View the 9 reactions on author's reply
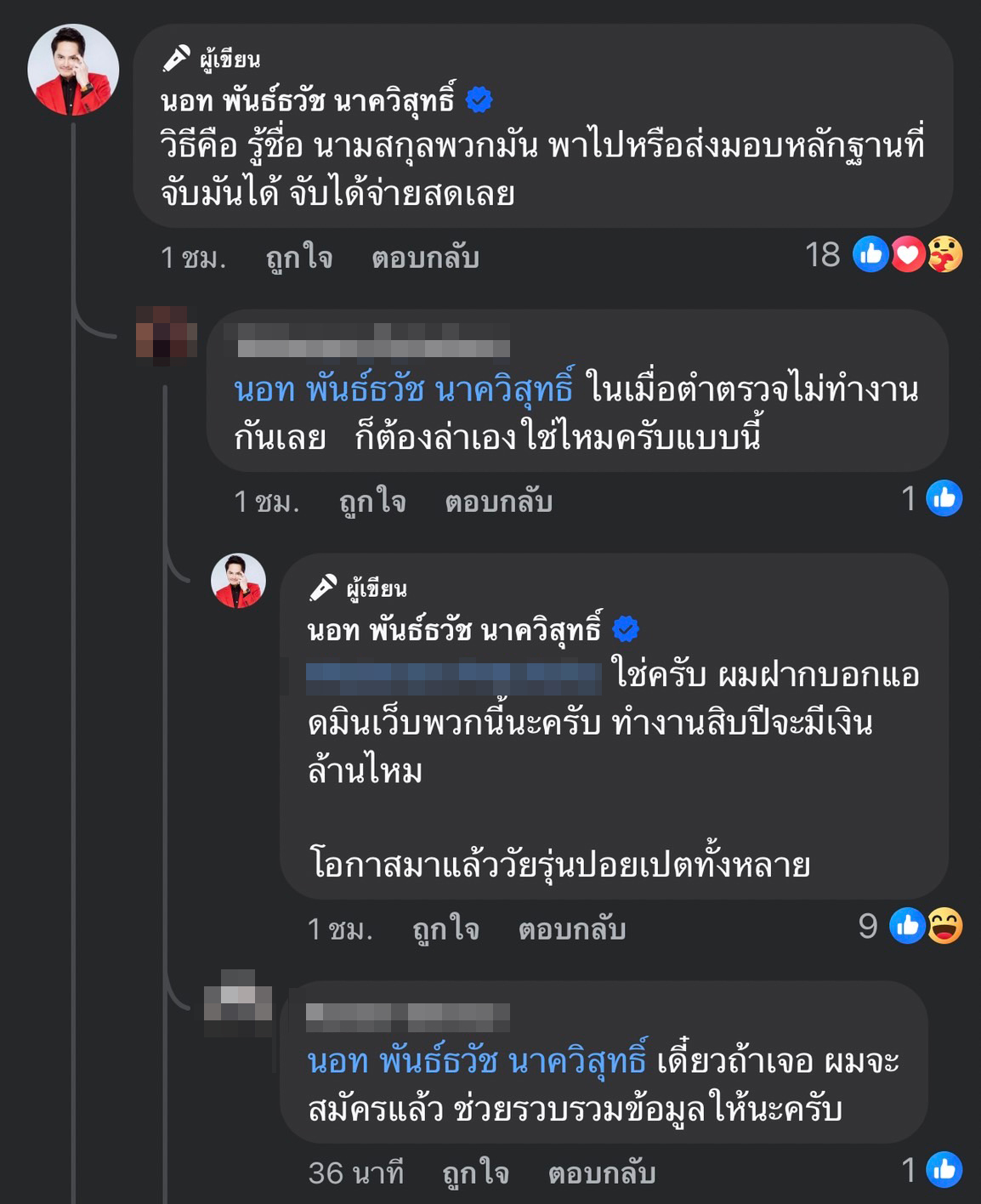Viewport: 981px width, 1204px height. (910, 926)
